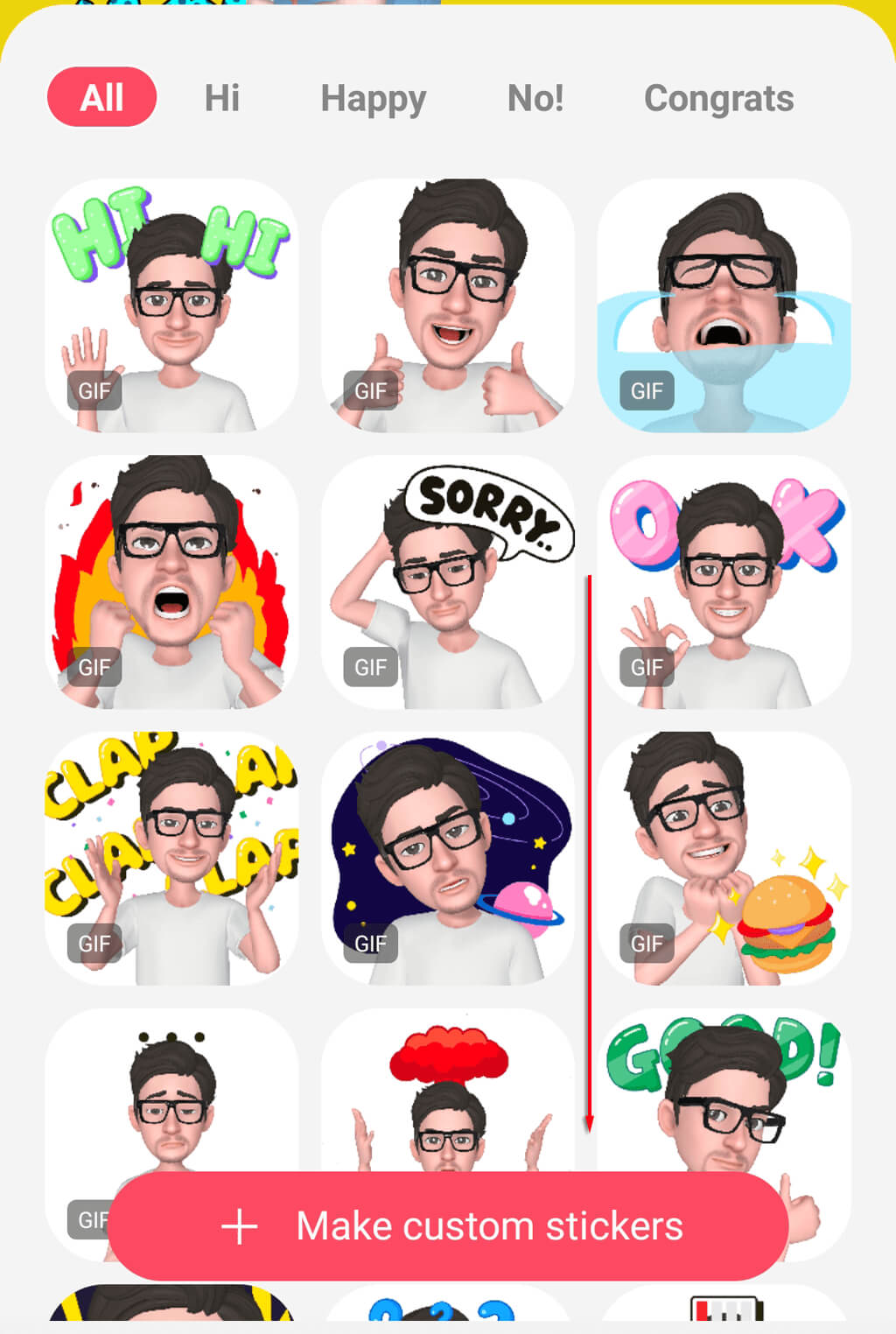896x1334 pixels.
Task: Select the CLAP CLAP sticker
Action: coord(171,858)
